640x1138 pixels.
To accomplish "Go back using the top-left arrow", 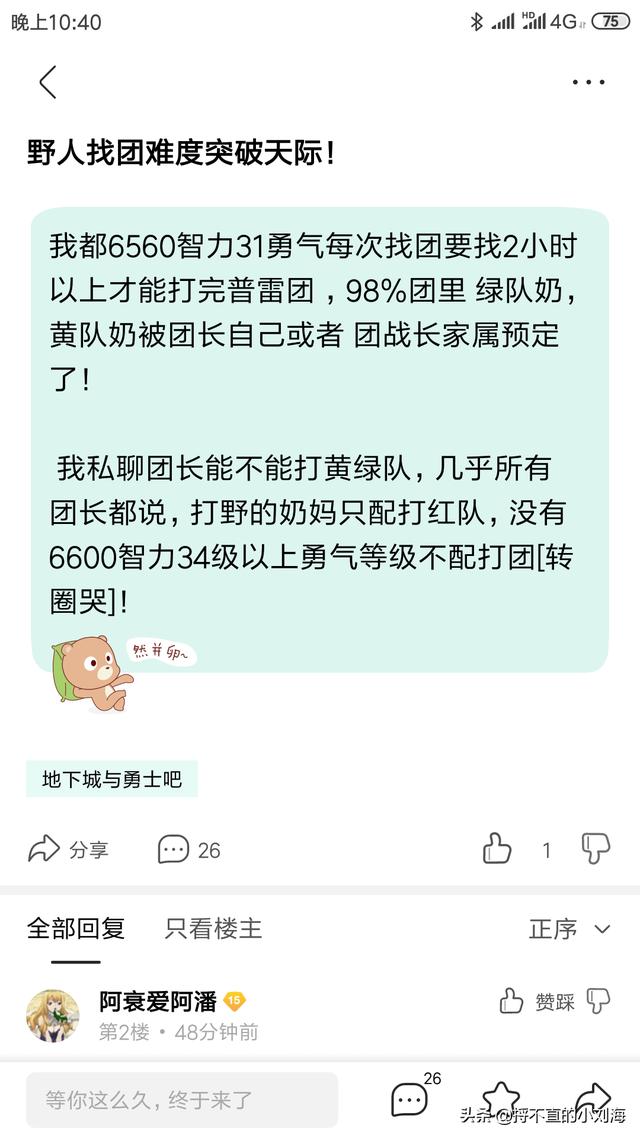I will pos(47,82).
